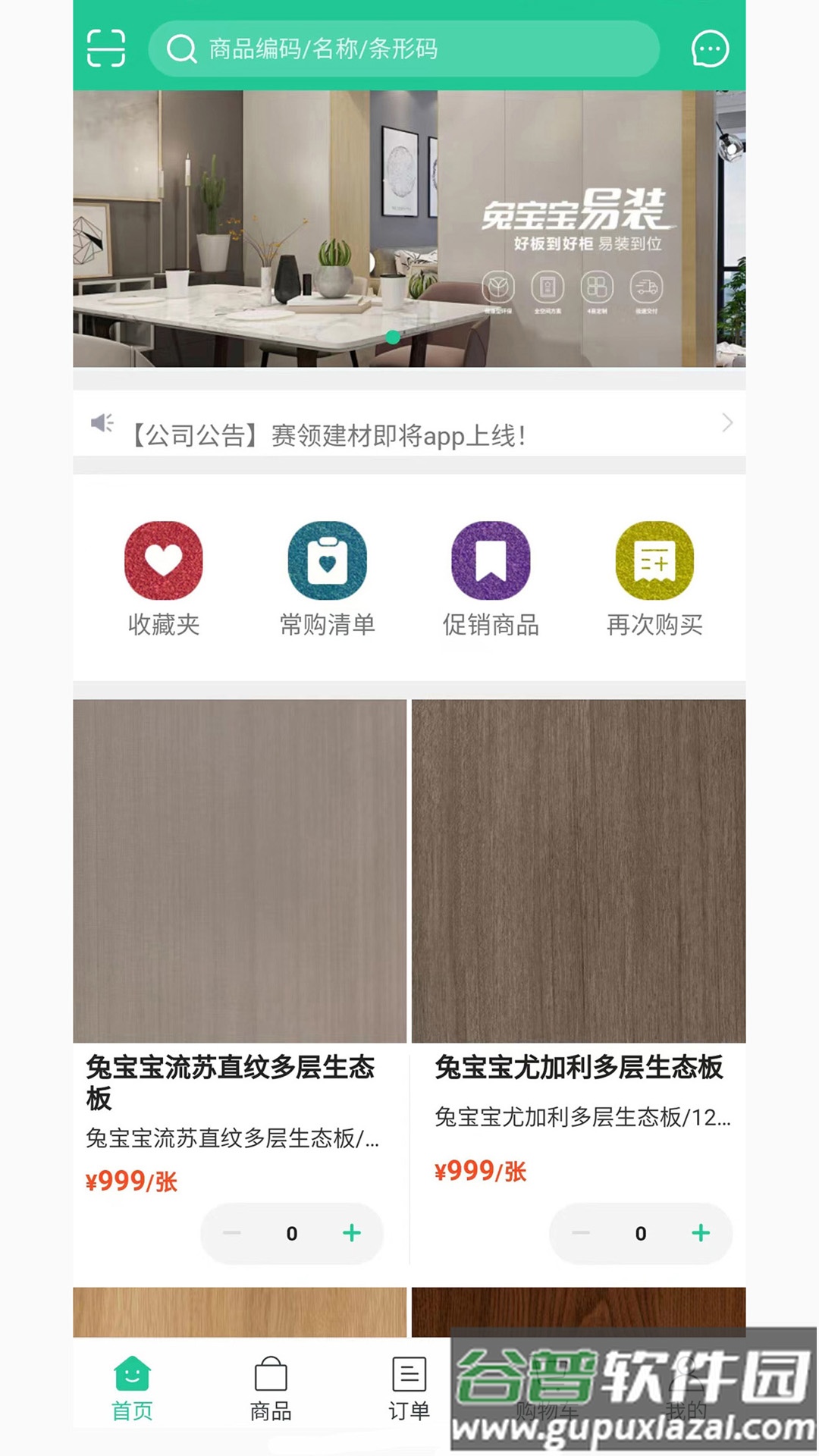This screenshot has width=819, height=1456.
Task: Switch to the 商品 products tab
Action: tap(271, 1389)
